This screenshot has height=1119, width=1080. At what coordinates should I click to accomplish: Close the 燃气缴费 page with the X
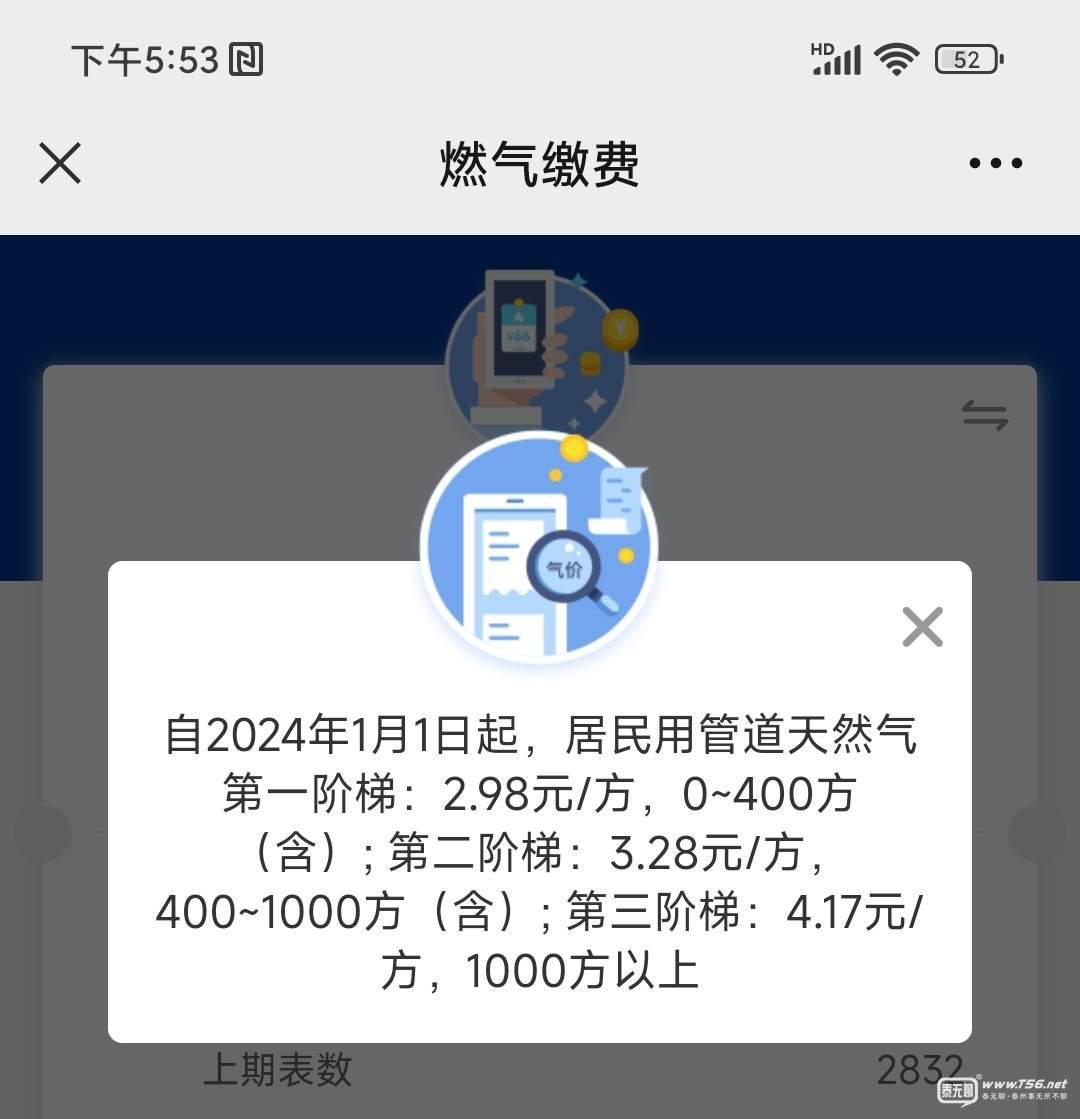pyautogui.click(x=60, y=163)
